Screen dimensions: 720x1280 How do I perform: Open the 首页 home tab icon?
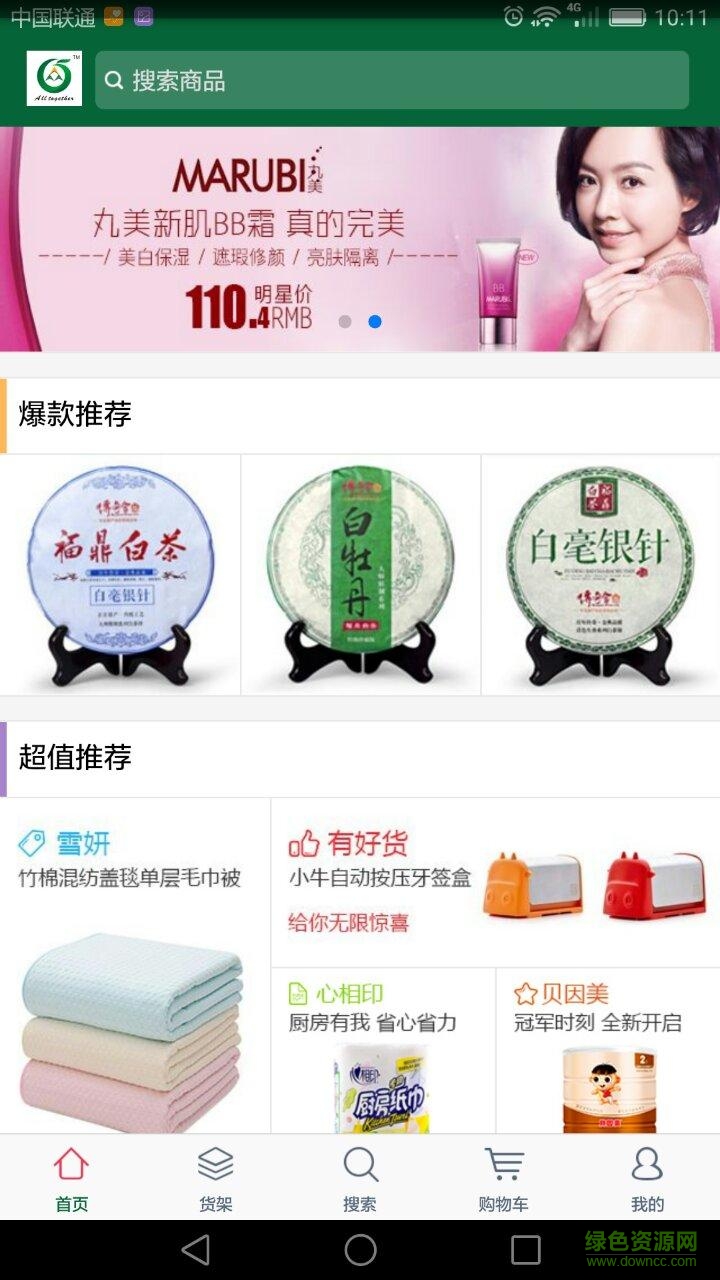coord(71,1165)
